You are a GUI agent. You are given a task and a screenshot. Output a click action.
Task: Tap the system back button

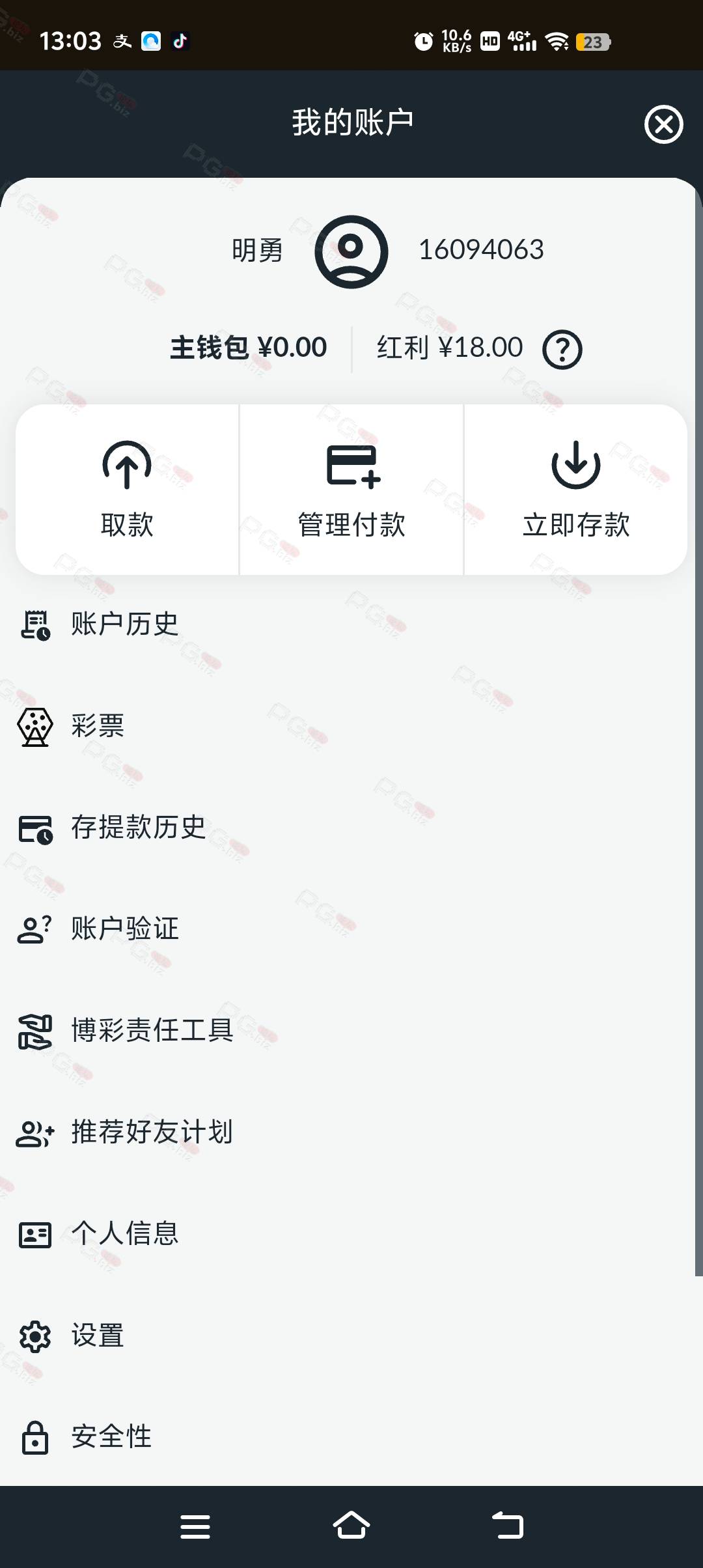(x=508, y=1526)
